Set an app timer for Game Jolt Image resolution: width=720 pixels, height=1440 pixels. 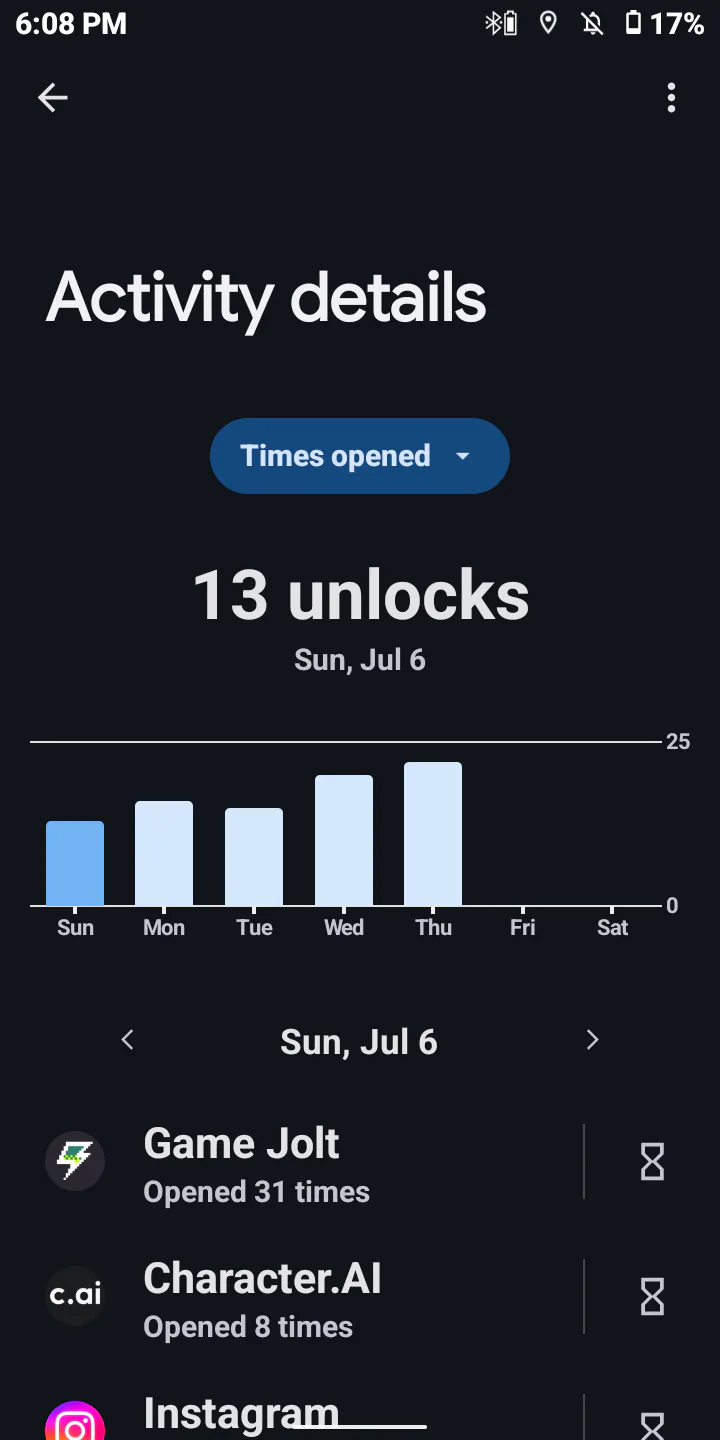click(x=652, y=1162)
